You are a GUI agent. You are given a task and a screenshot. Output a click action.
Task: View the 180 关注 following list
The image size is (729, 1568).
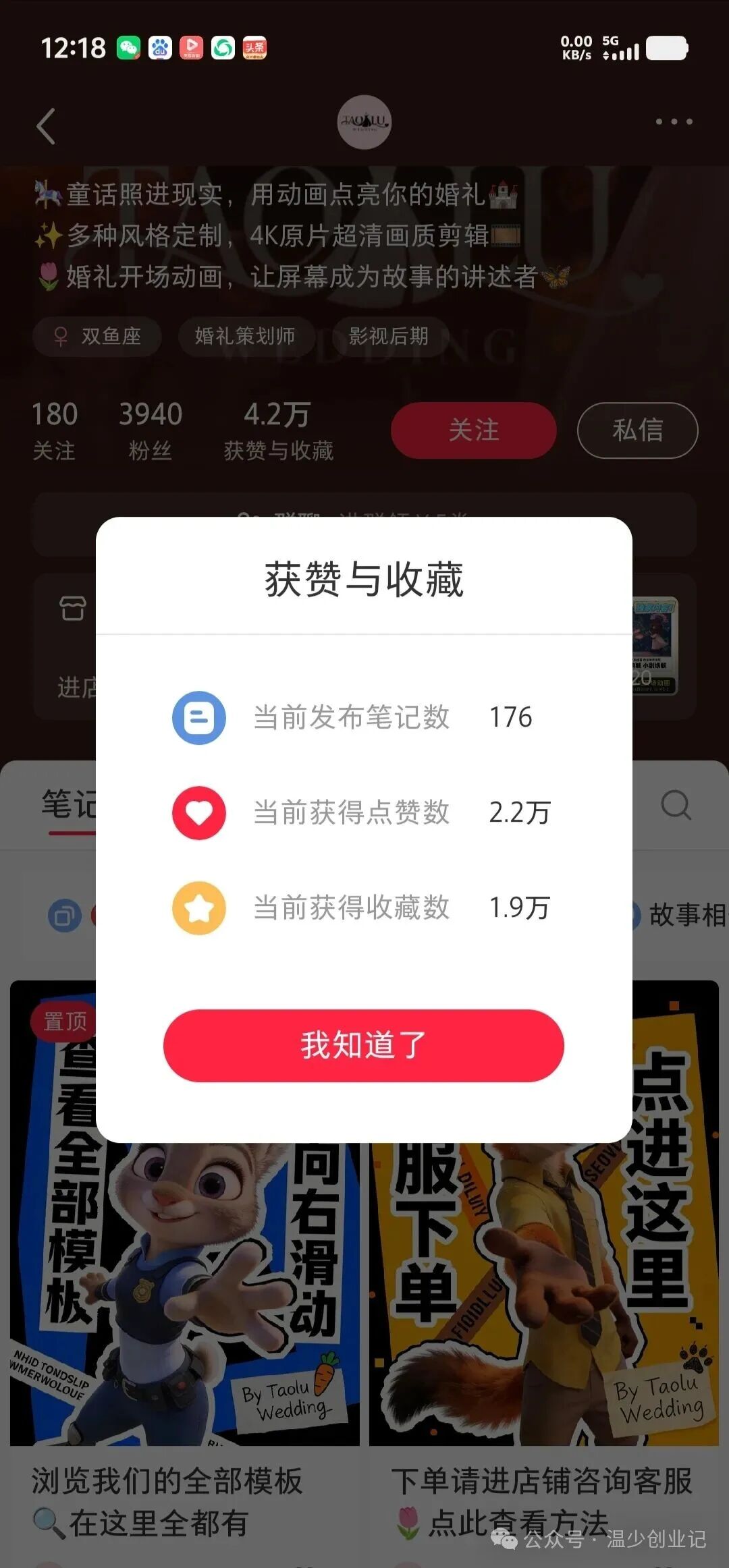(54, 430)
